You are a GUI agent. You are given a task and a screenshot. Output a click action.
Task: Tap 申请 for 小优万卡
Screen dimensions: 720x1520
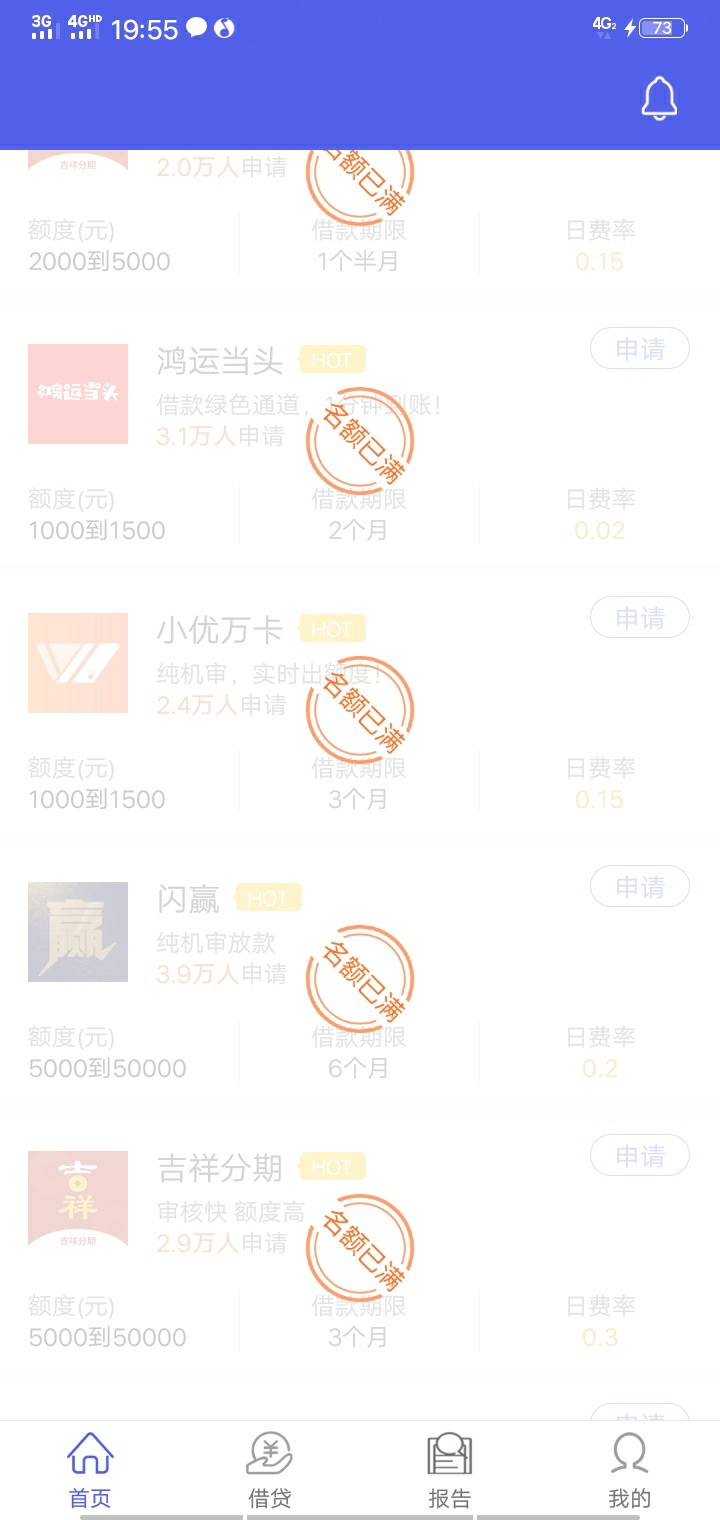[640, 618]
